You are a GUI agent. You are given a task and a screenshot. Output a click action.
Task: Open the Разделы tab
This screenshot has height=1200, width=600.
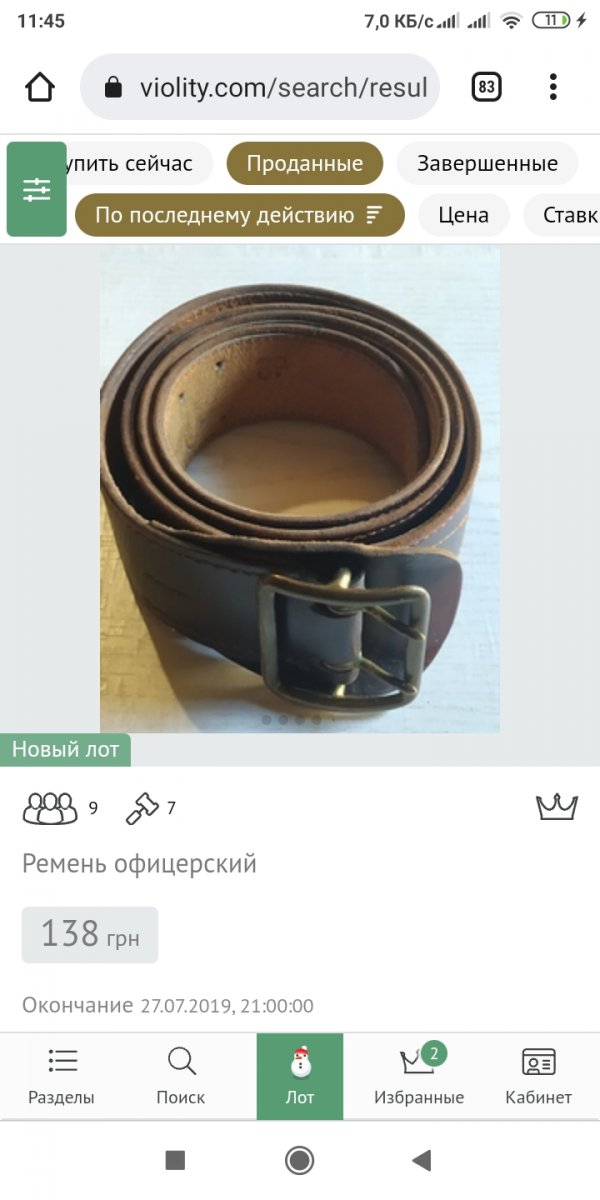point(61,1076)
